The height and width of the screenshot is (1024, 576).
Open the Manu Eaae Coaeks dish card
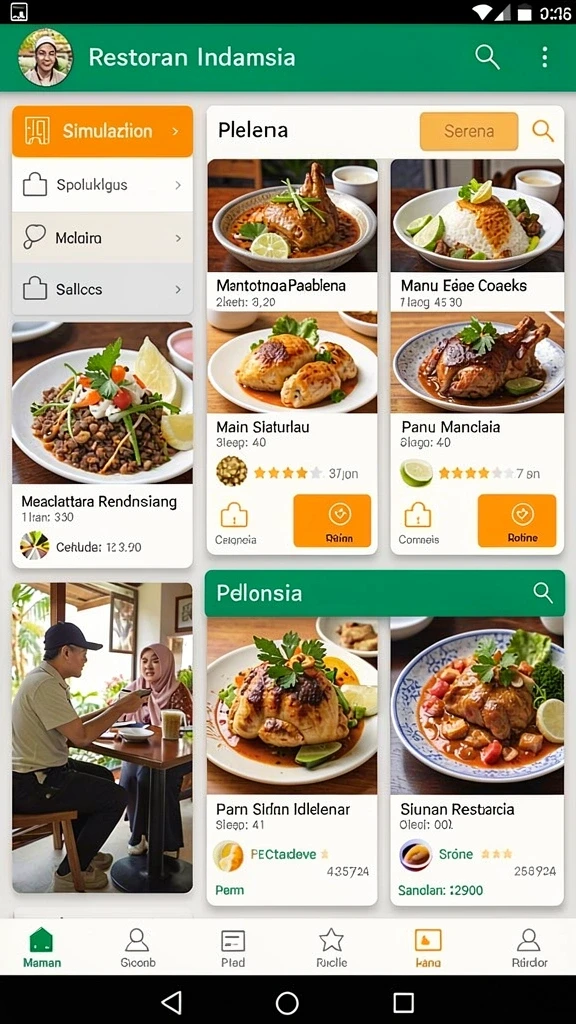click(477, 235)
